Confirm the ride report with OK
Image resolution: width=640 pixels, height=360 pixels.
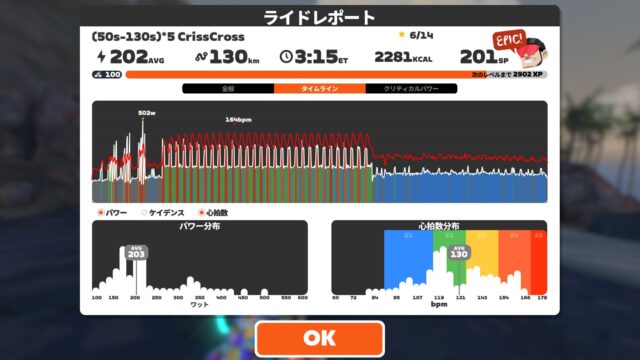320,339
